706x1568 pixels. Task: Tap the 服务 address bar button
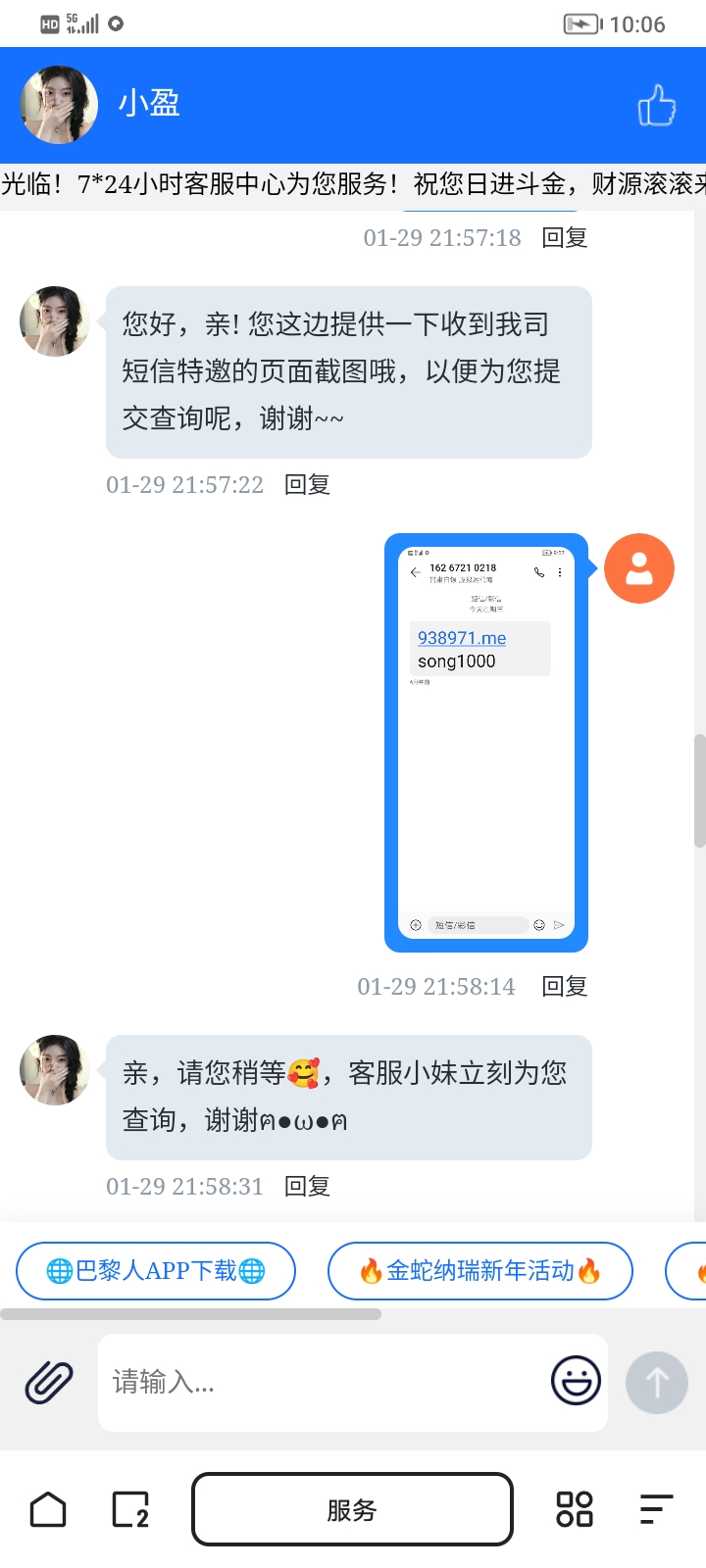tap(352, 1509)
